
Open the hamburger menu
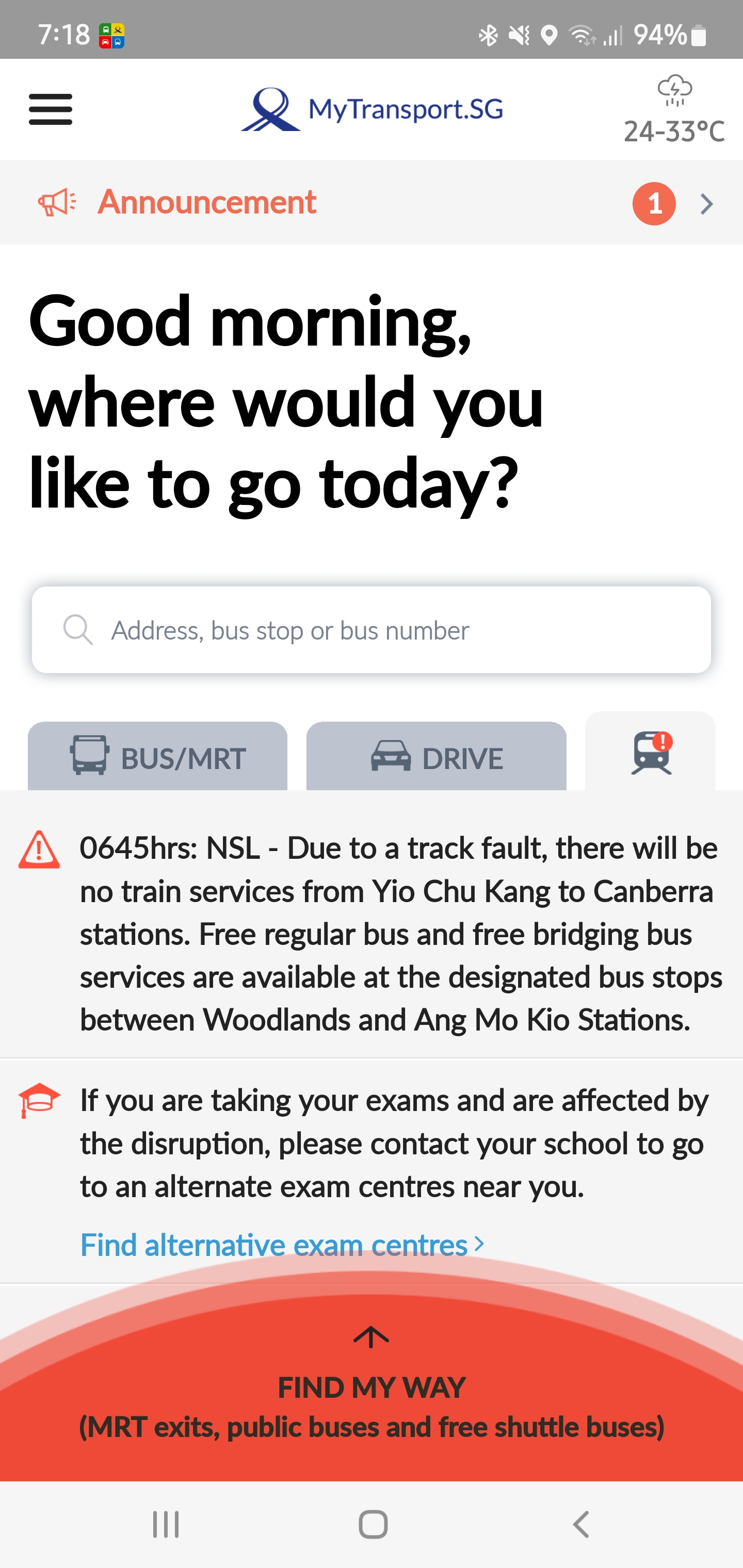coord(51,109)
